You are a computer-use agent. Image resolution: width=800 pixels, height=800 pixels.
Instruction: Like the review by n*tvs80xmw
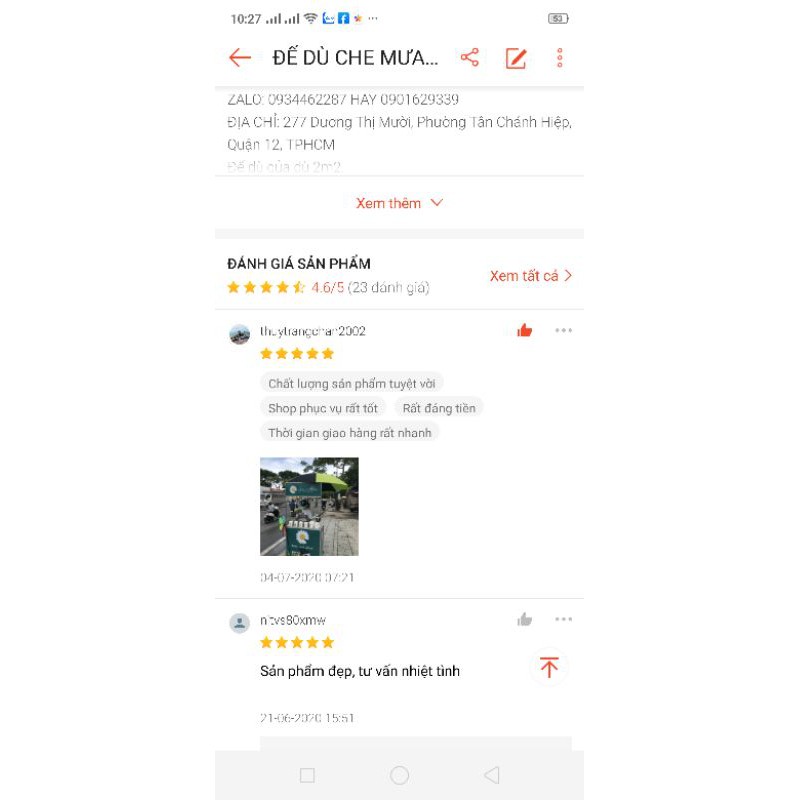tap(525, 620)
